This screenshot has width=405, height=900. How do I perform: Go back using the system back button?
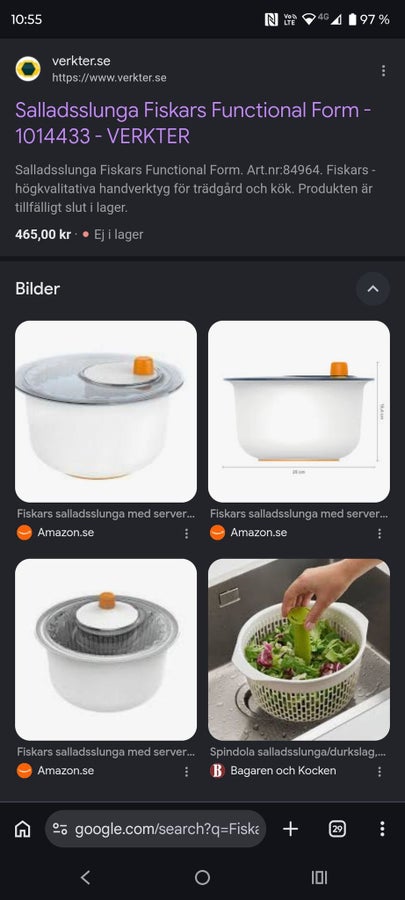click(x=85, y=877)
